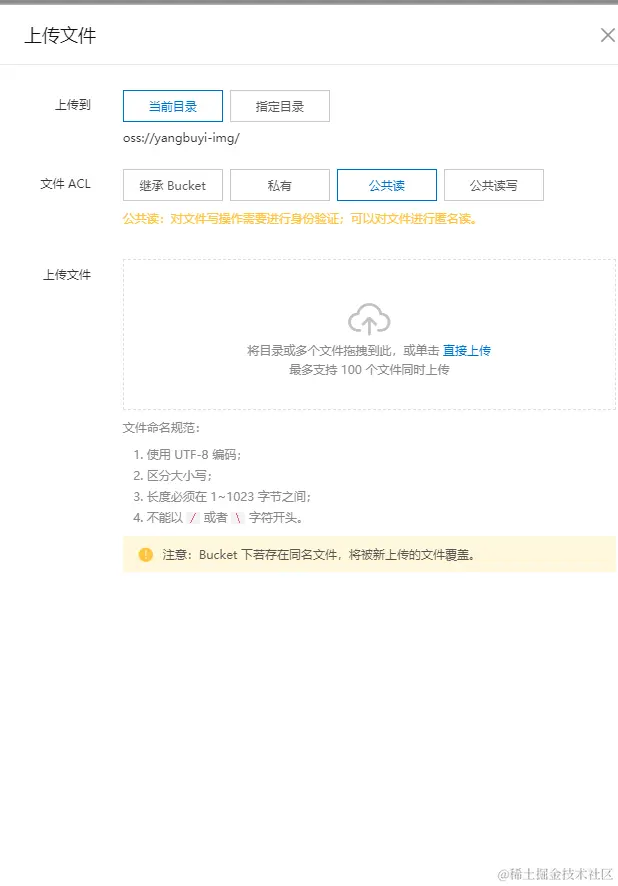
Task: Select 公共读 file ACL option
Action: 386,185
